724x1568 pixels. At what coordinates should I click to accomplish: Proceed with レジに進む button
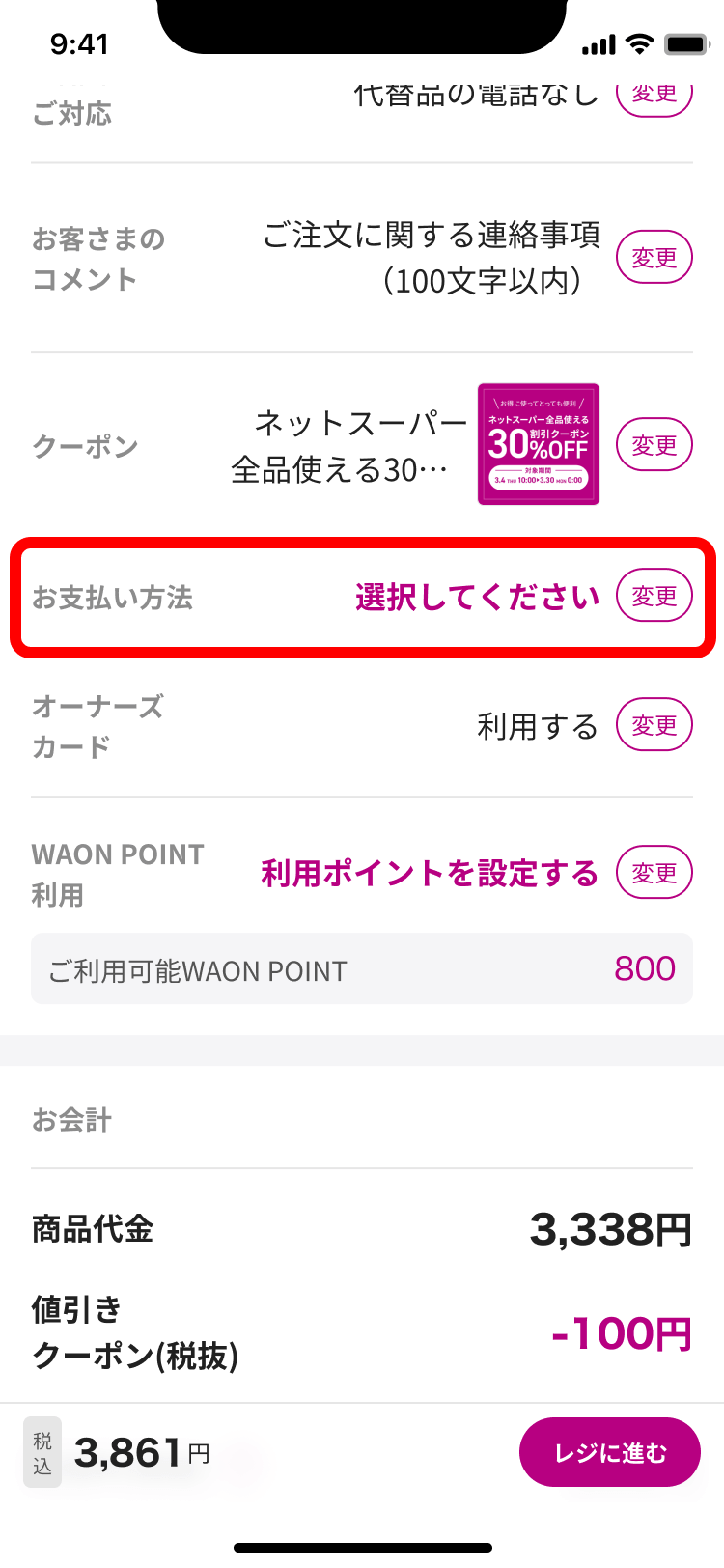point(609,1452)
